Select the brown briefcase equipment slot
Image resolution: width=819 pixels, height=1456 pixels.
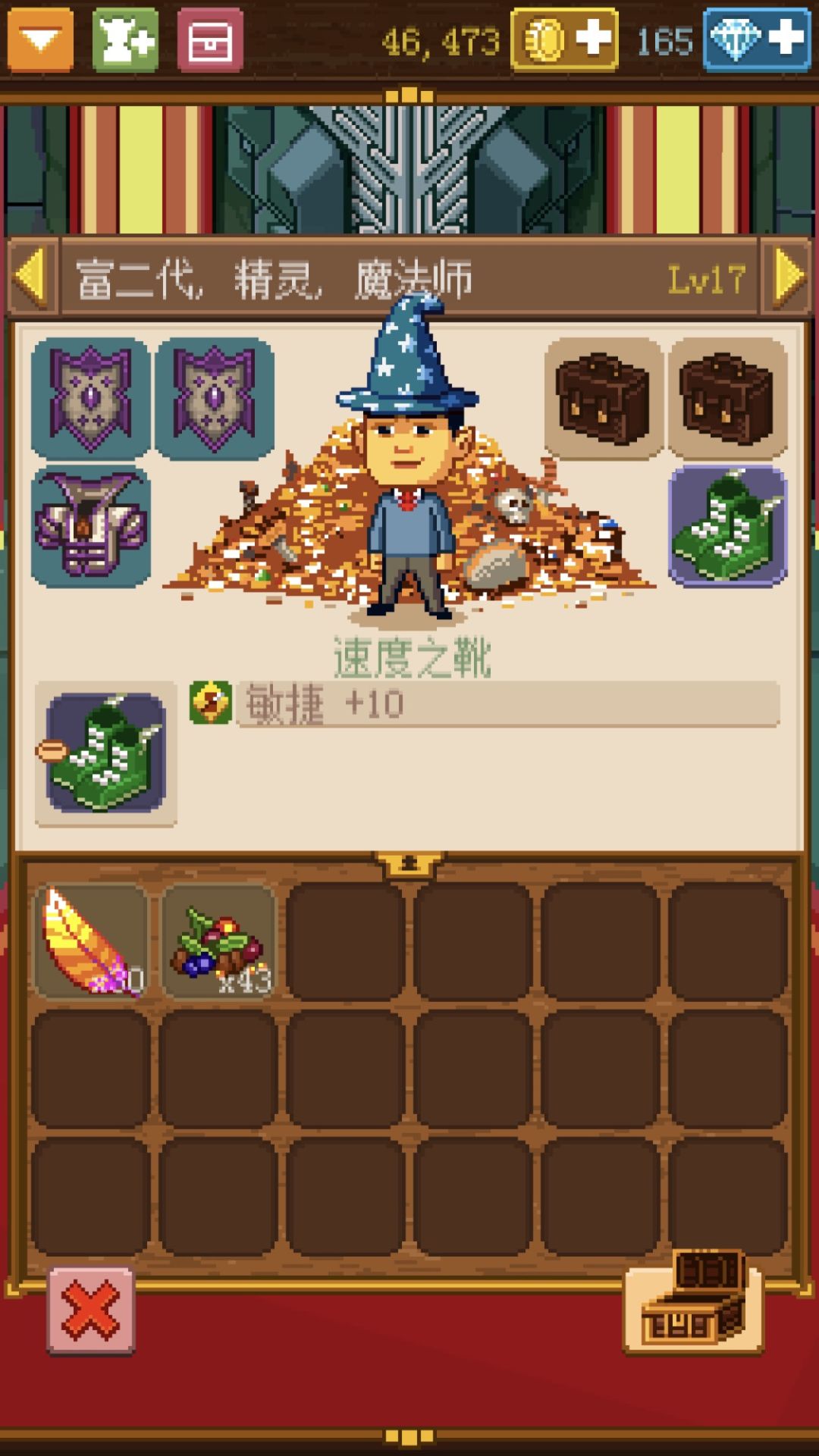click(x=603, y=398)
